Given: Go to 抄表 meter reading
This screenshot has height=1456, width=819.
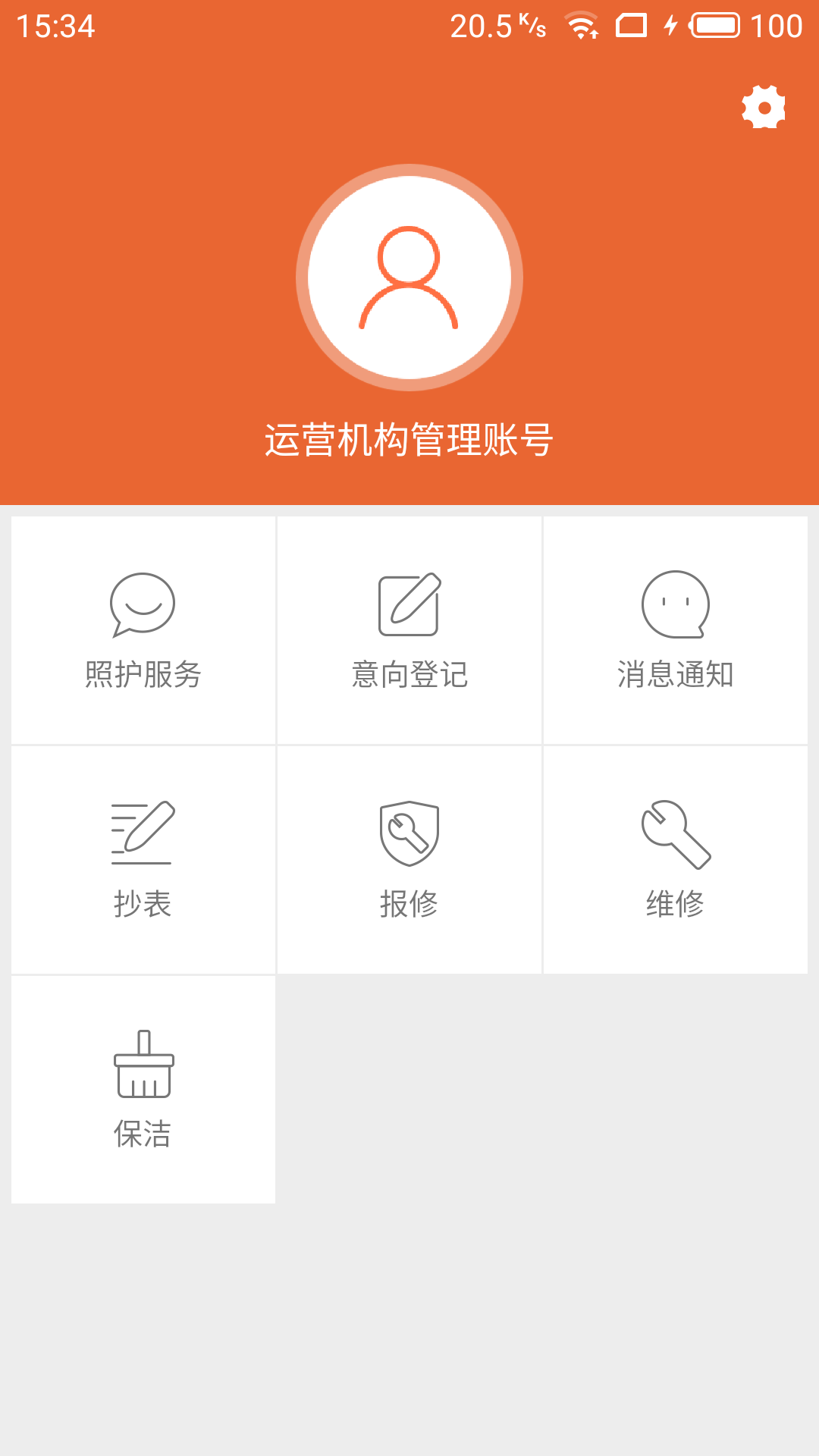Looking at the screenshot, I should [x=143, y=859].
